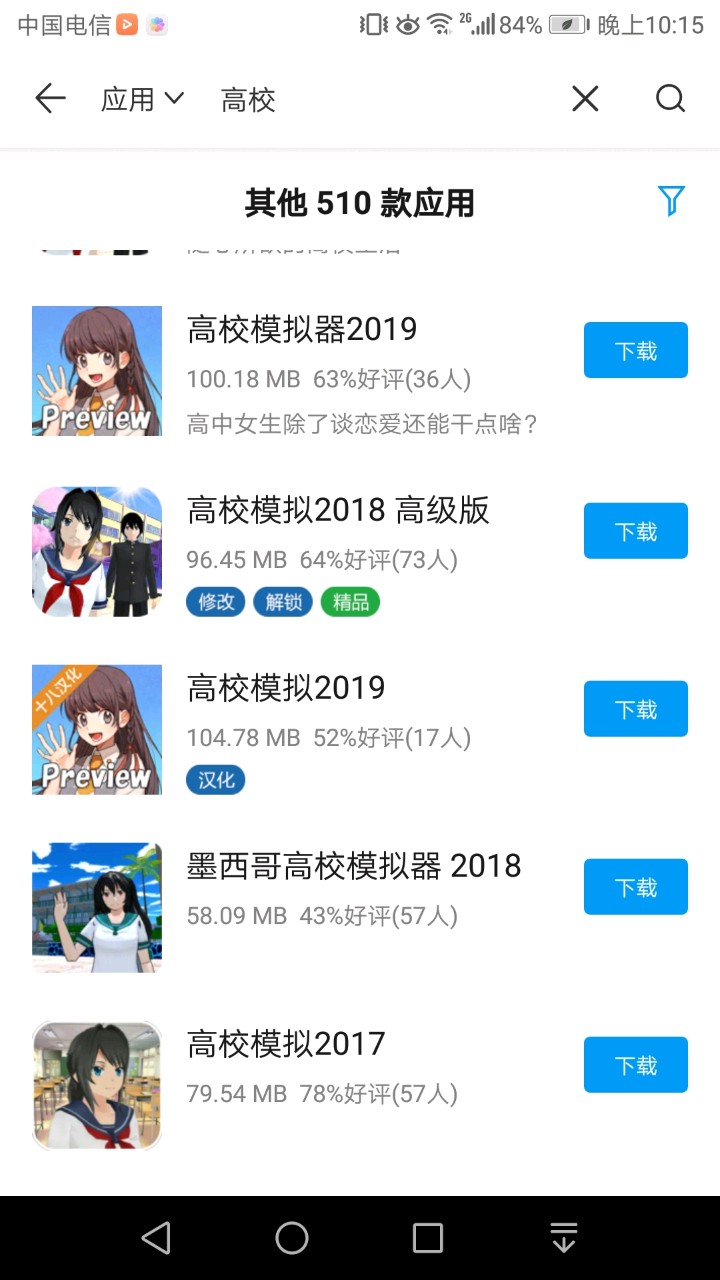Download 高校模拟2019 汉化 version

[x=635, y=709]
